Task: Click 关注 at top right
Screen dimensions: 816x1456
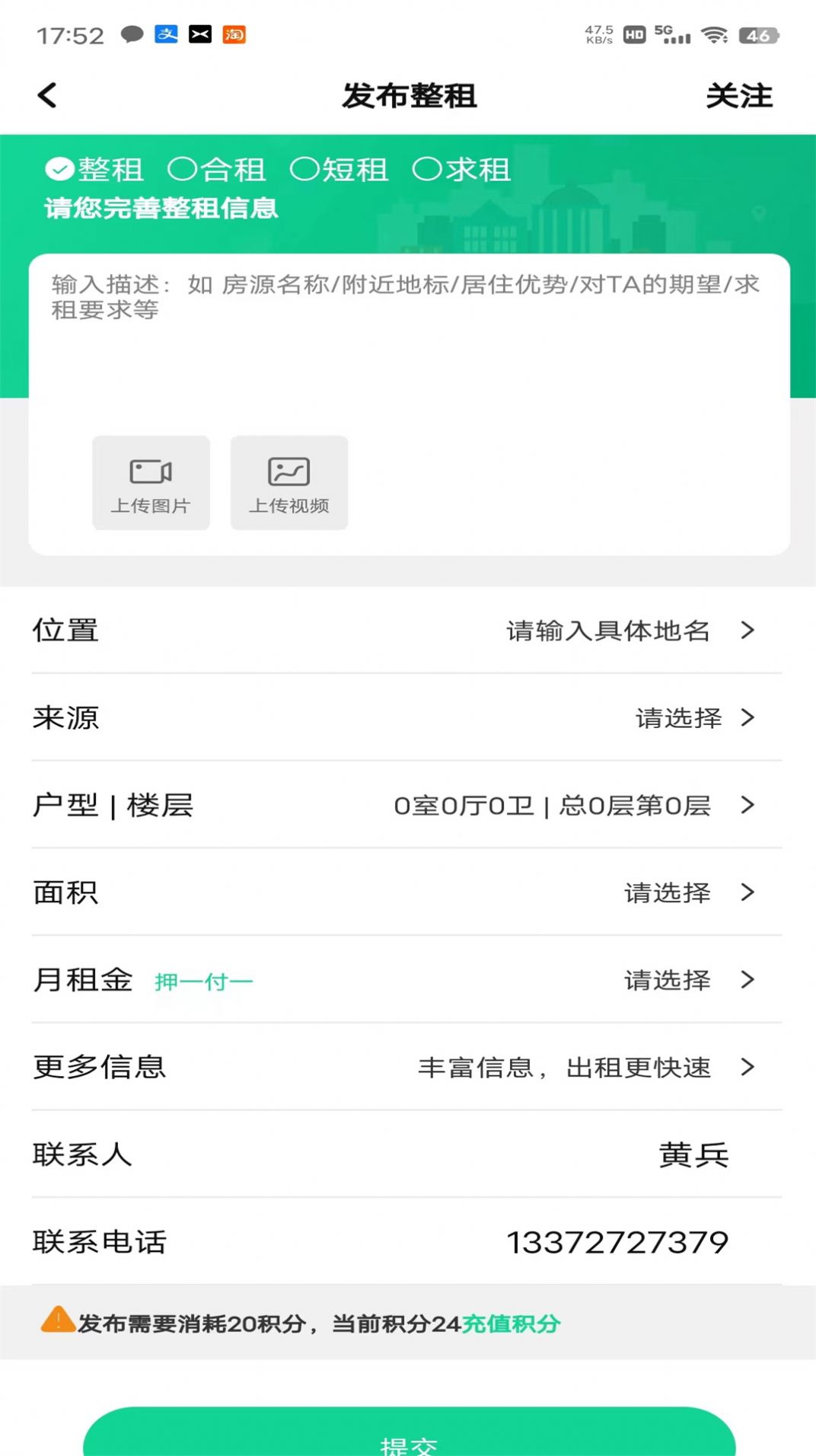Action: pyautogui.click(x=739, y=95)
